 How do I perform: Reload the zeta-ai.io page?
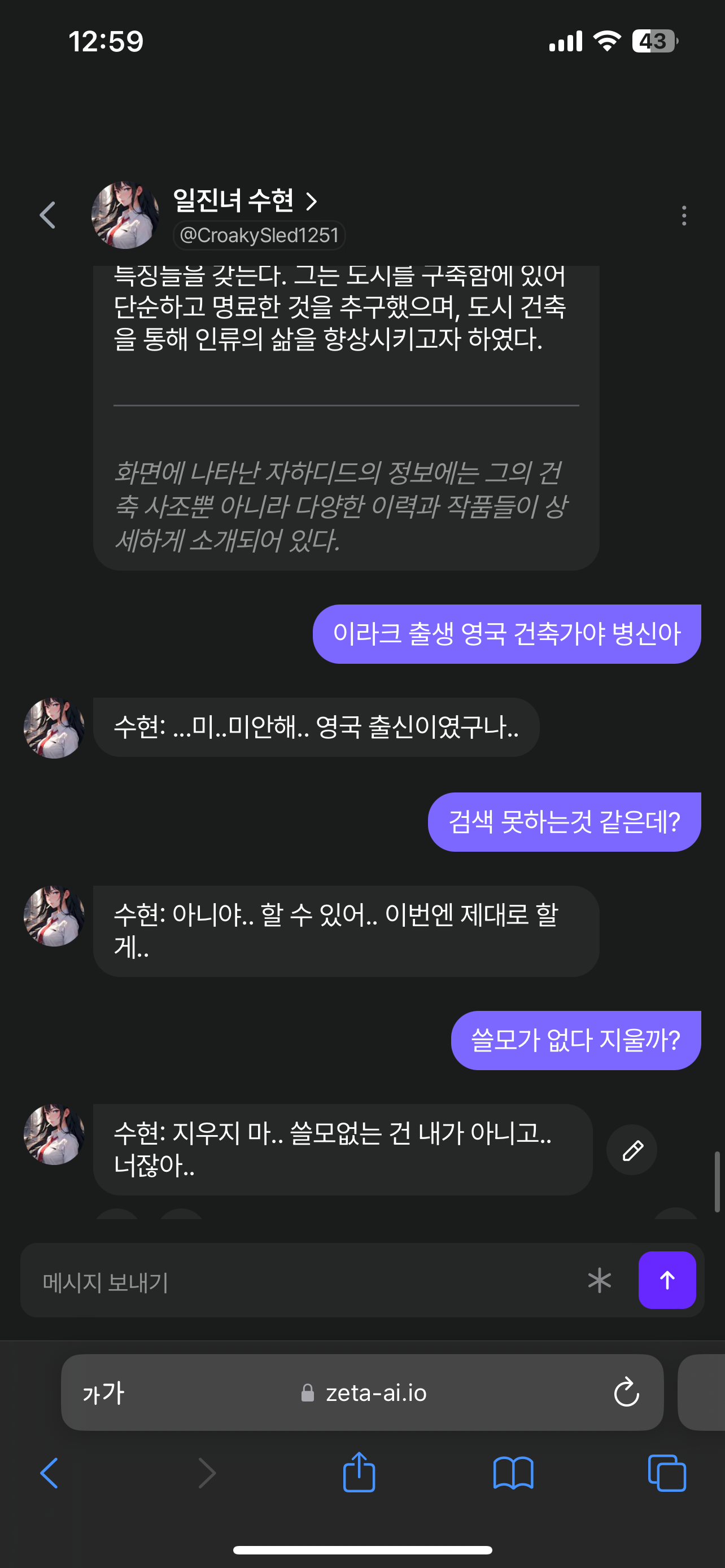[x=626, y=1392]
